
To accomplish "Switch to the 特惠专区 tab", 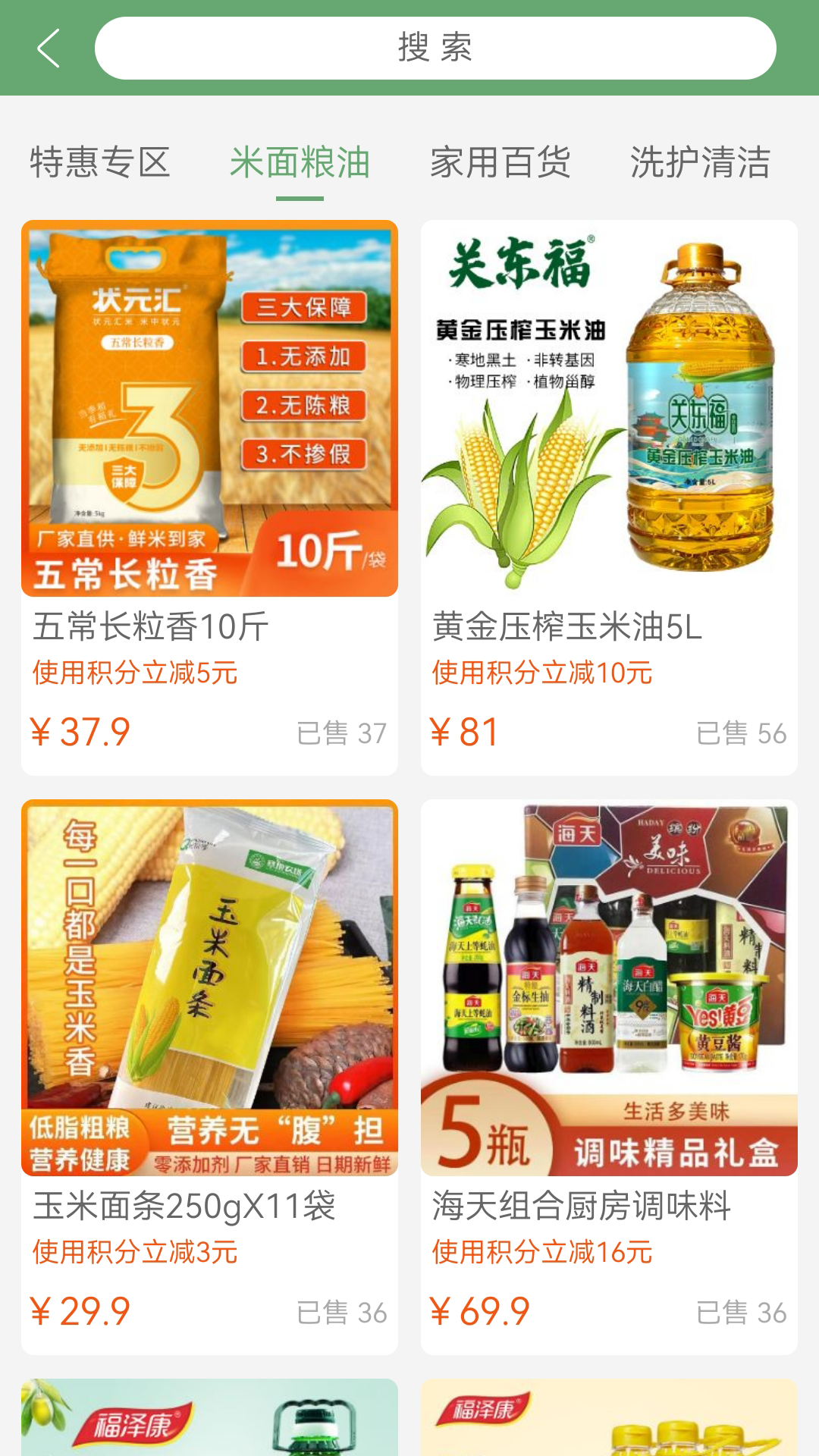I will pos(101,161).
